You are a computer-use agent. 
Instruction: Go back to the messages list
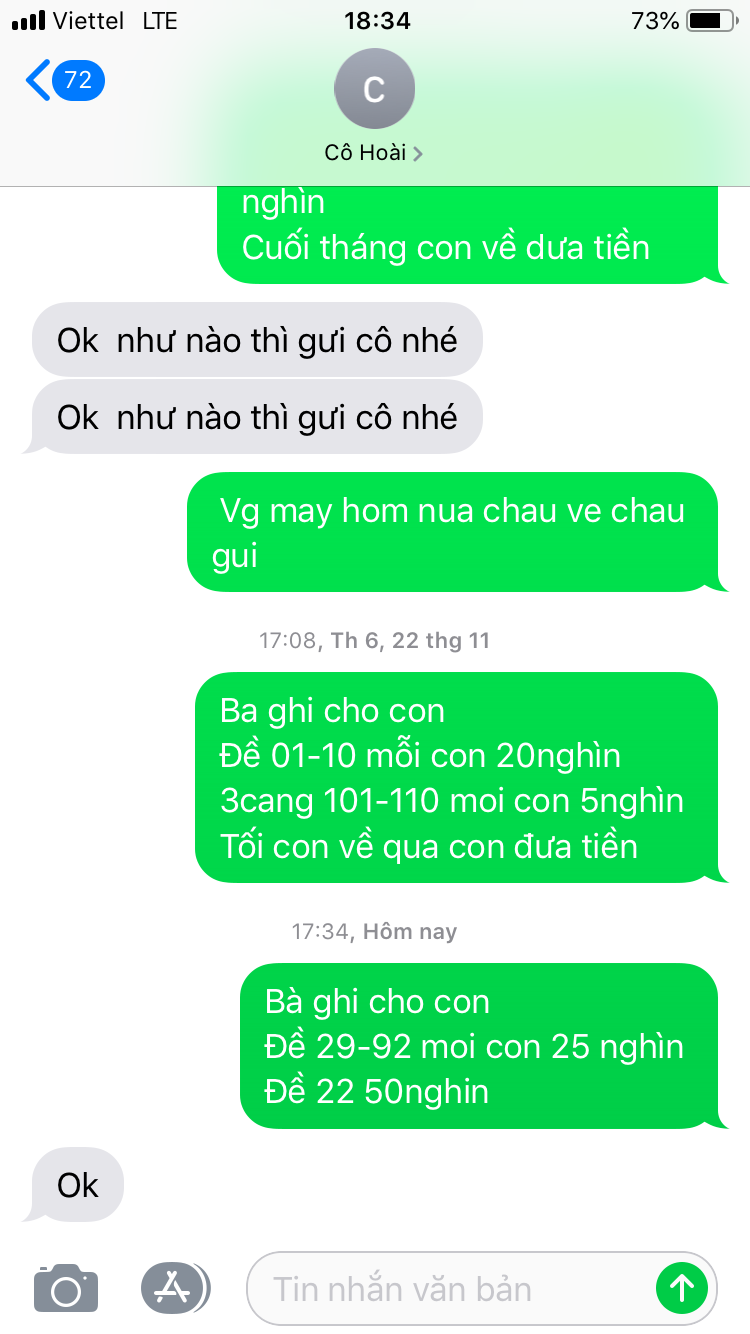pyautogui.click(x=62, y=81)
